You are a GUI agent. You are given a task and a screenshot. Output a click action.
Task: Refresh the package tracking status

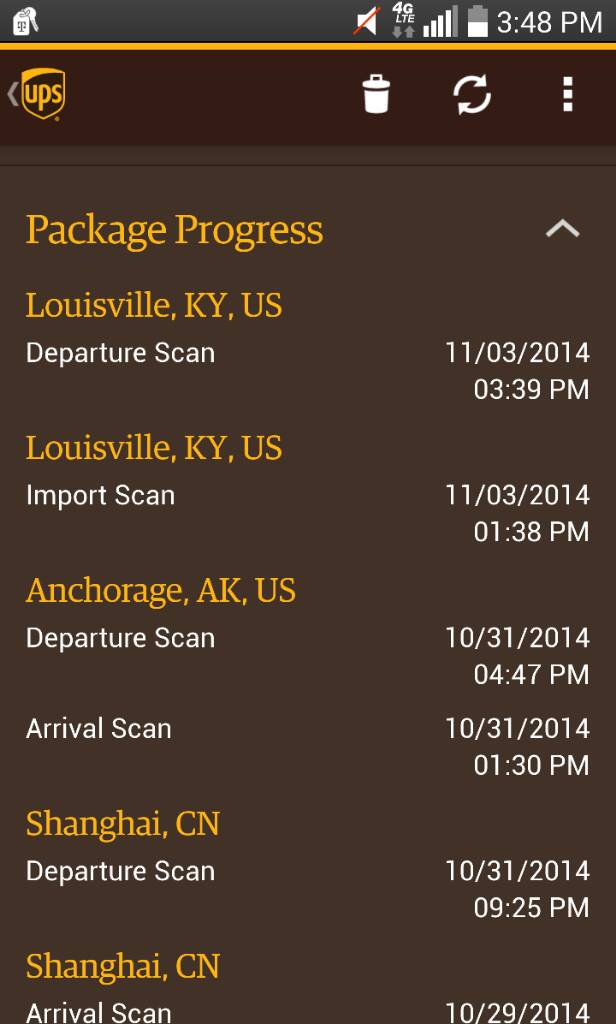(x=472, y=95)
